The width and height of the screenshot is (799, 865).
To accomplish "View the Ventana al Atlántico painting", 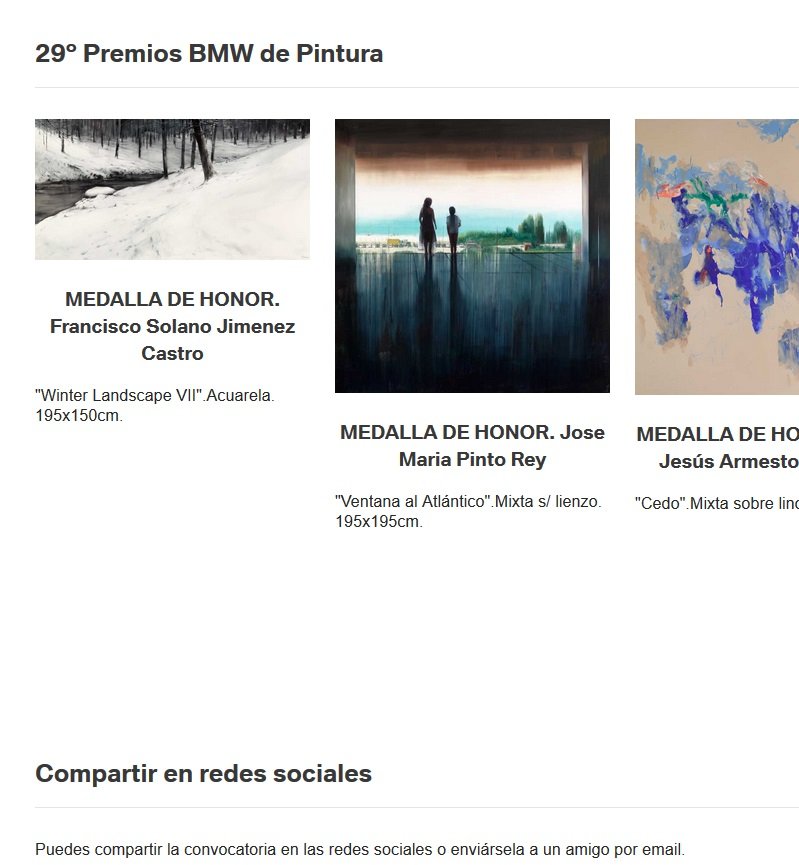I will 472,256.
